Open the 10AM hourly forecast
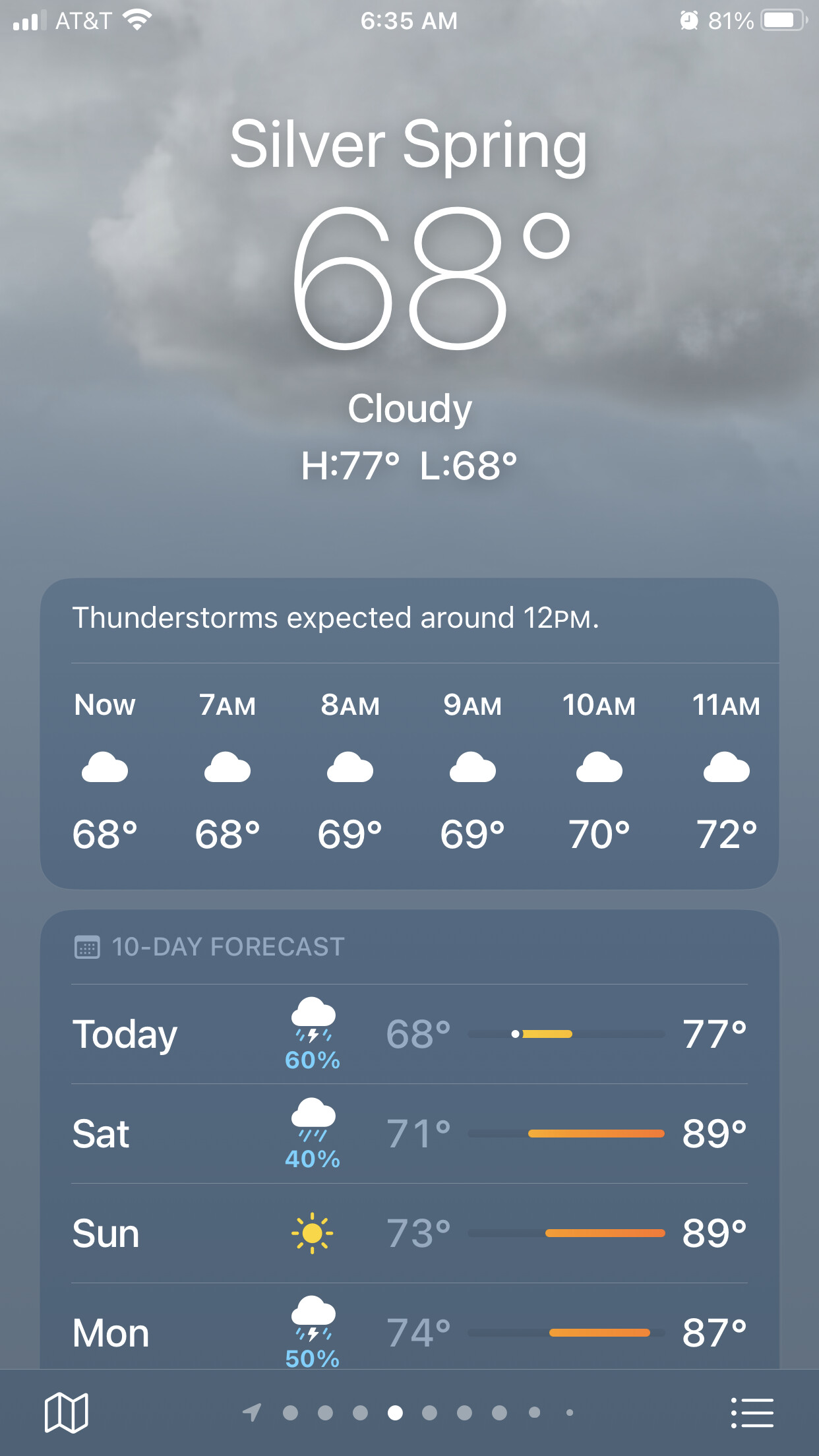The width and height of the screenshot is (819, 1456). point(599,770)
